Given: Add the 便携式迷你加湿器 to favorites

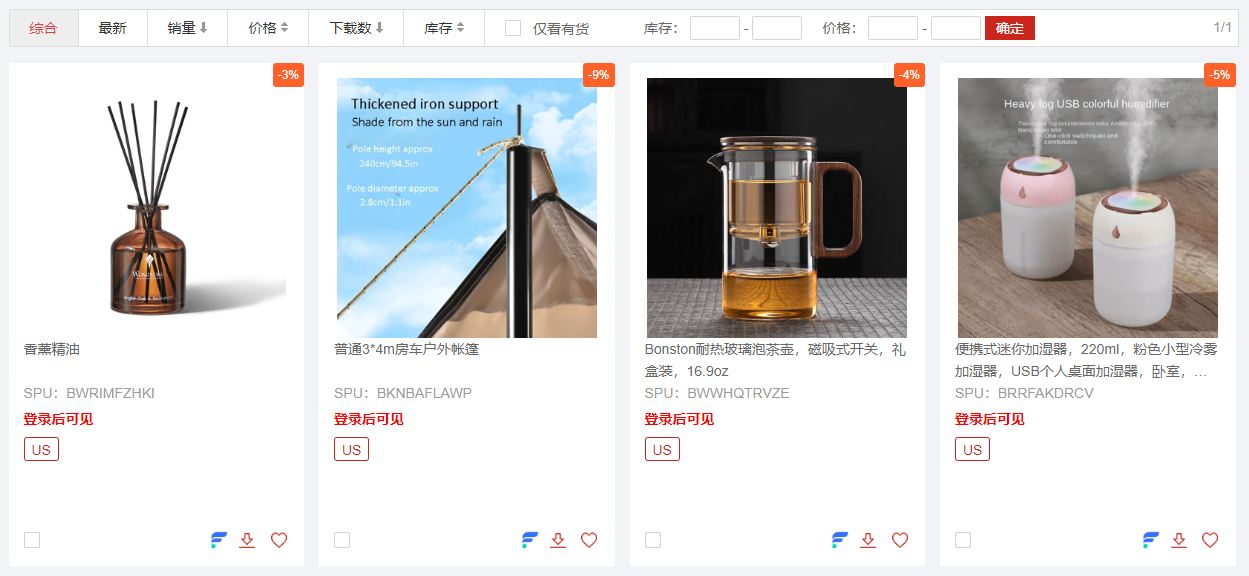Looking at the screenshot, I should [x=1210, y=540].
